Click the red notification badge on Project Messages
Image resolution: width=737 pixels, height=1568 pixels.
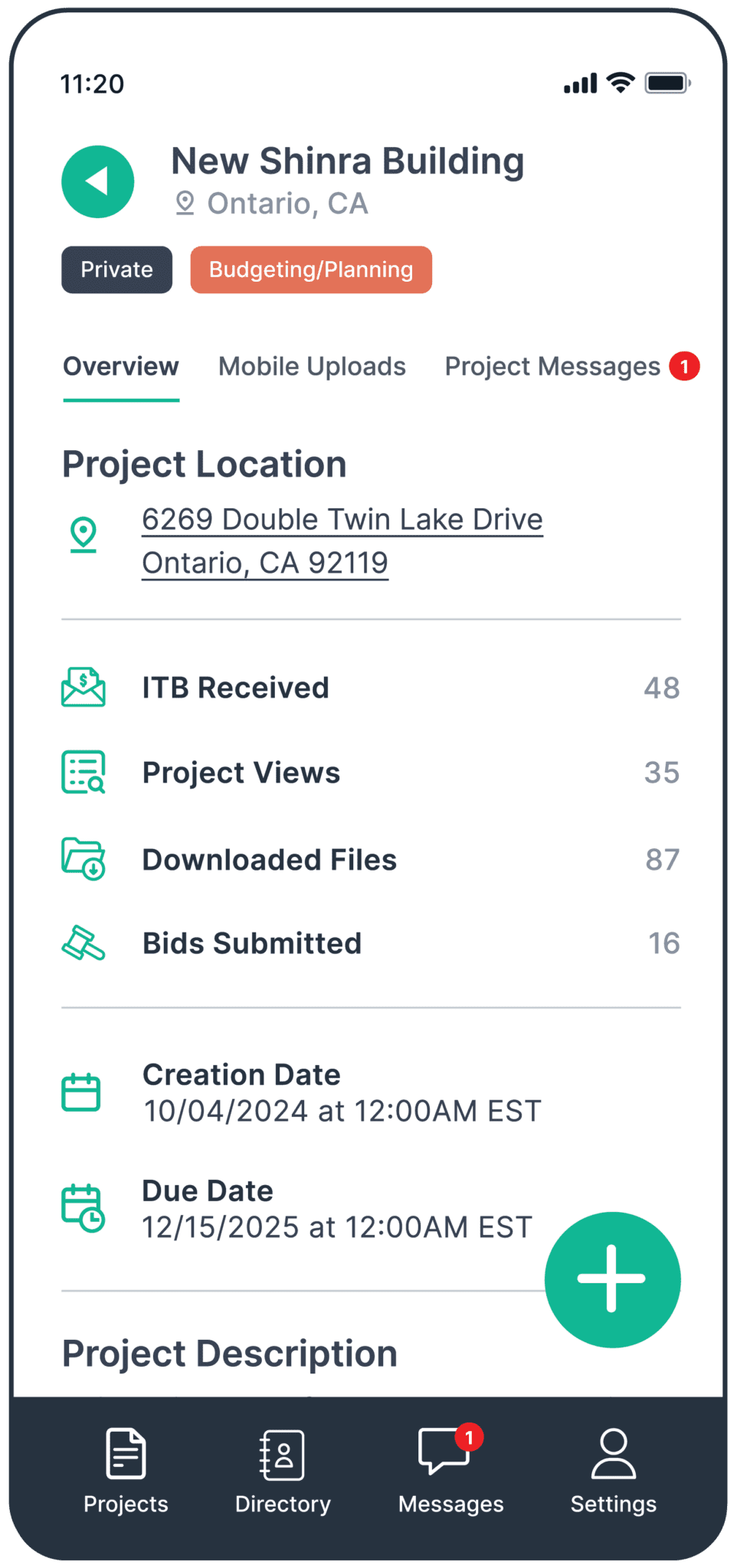686,367
